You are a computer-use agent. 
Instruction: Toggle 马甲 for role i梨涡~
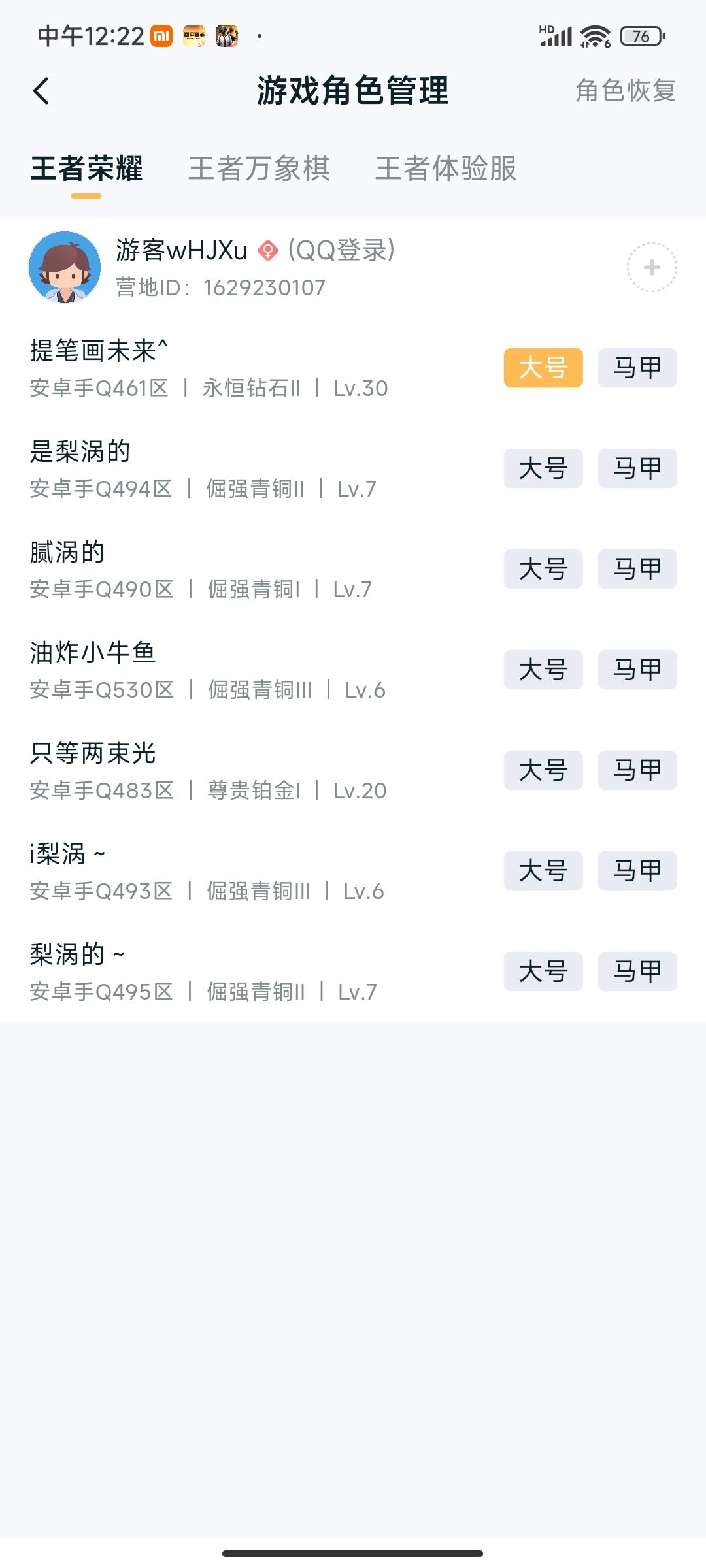(x=637, y=871)
